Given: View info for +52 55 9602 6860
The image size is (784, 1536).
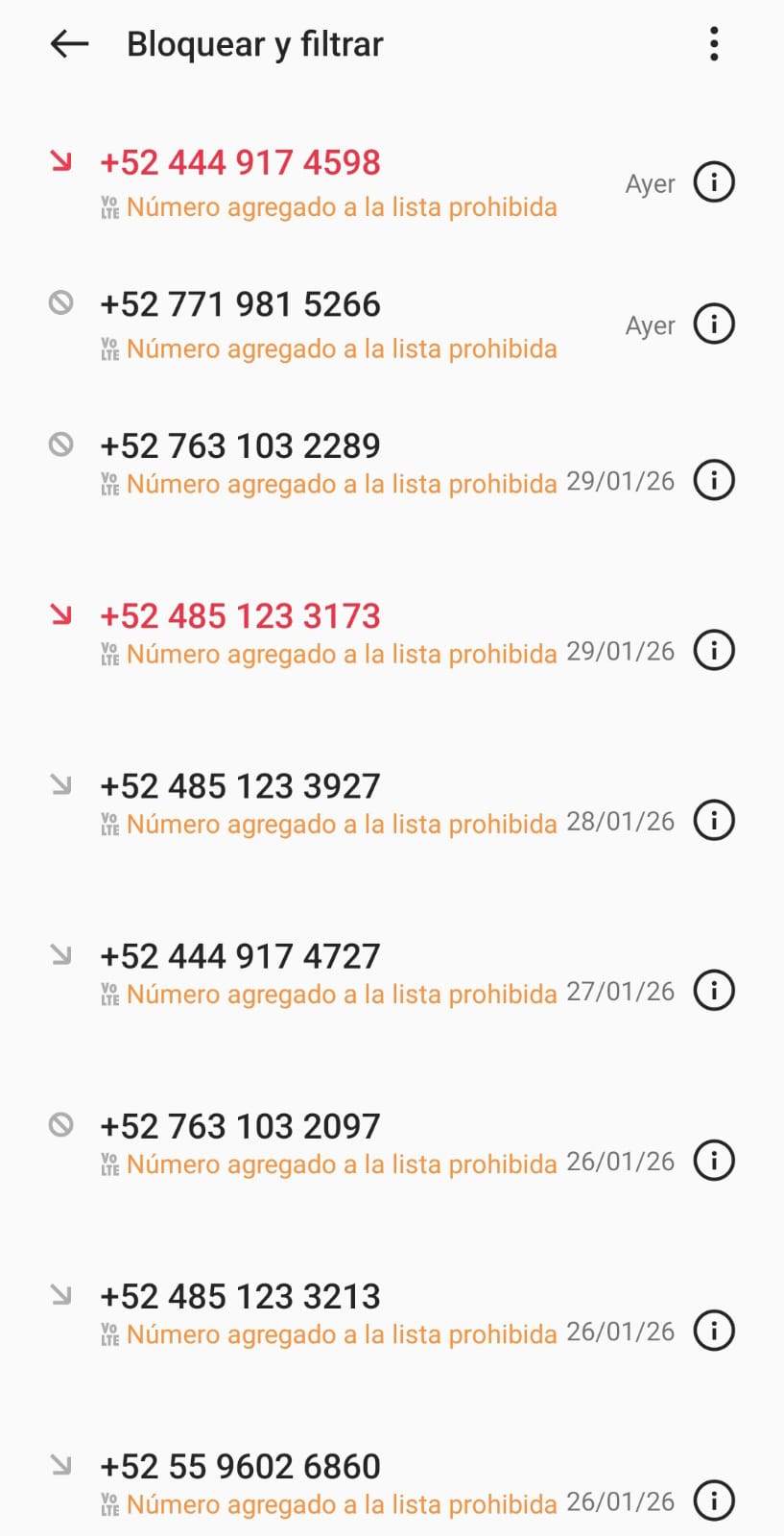Looking at the screenshot, I should [x=714, y=1500].
